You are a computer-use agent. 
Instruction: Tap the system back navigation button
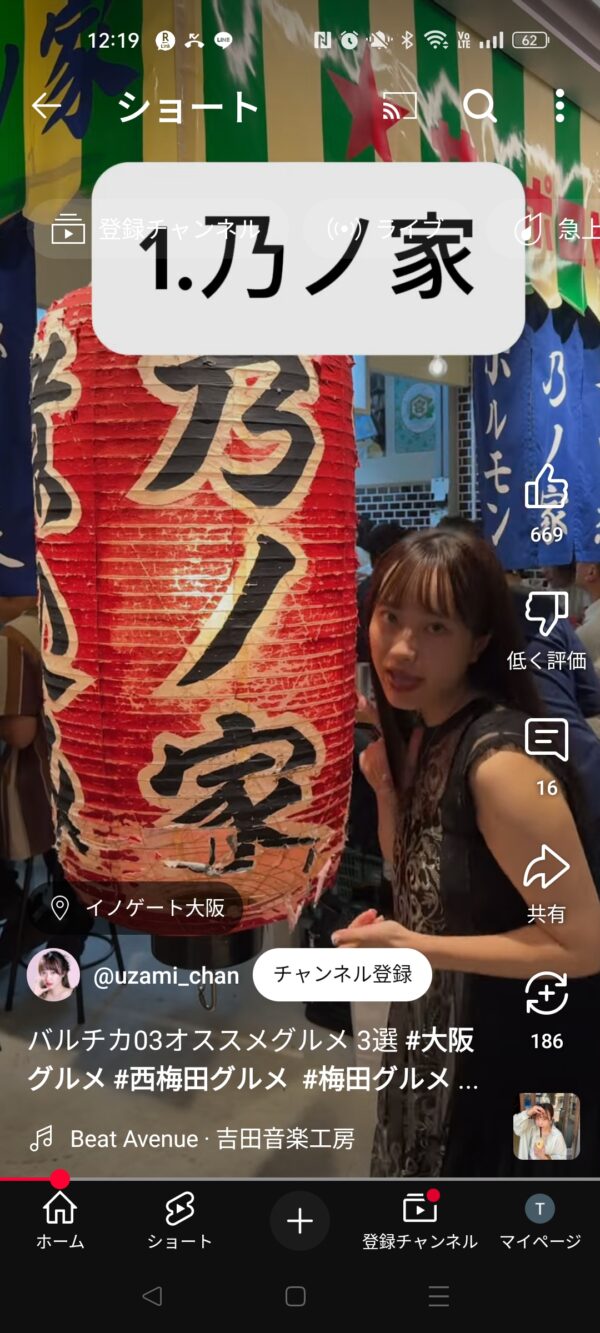(152, 1296)
